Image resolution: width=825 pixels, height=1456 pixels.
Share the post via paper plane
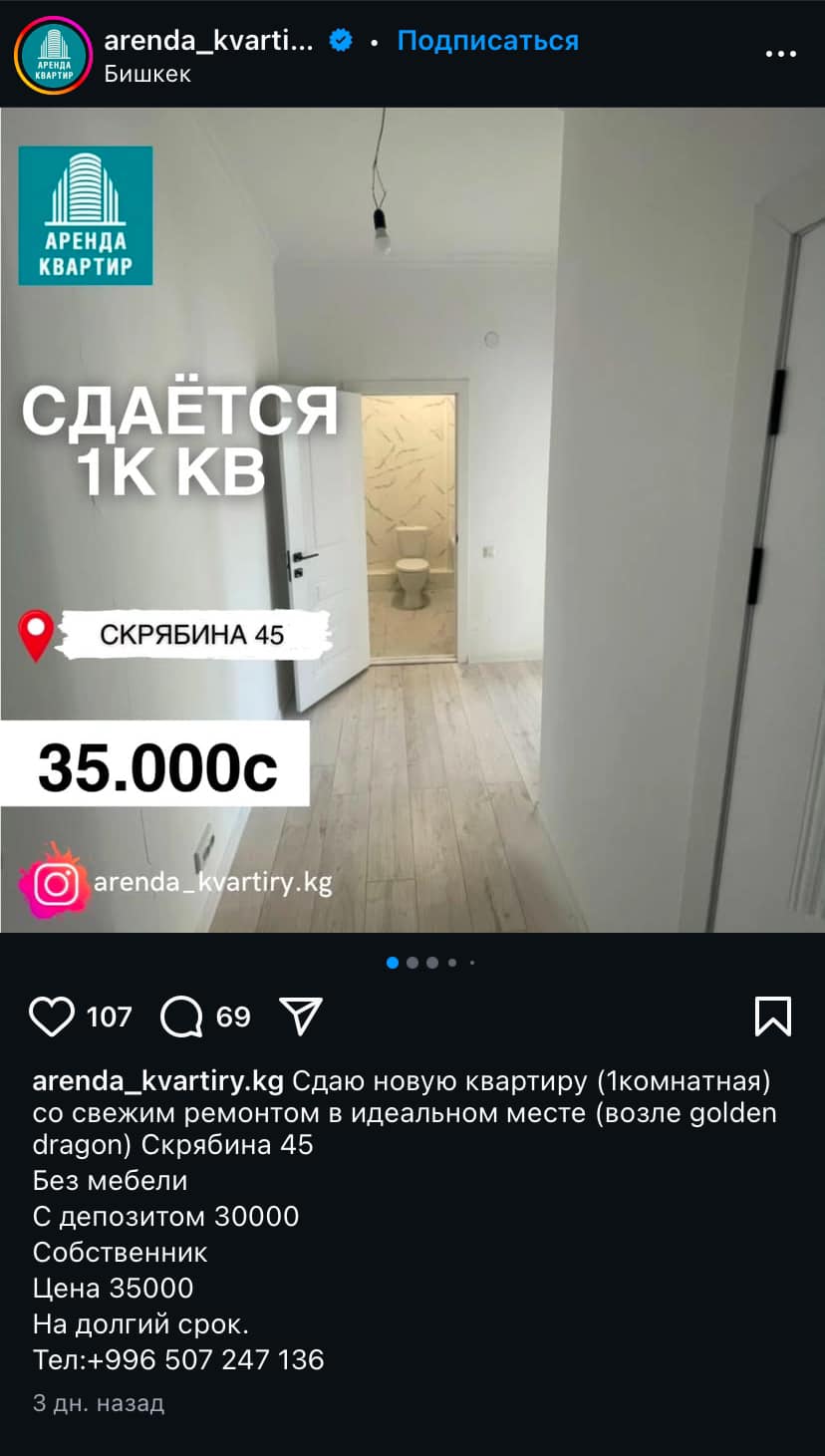(x=301, y=1017)
